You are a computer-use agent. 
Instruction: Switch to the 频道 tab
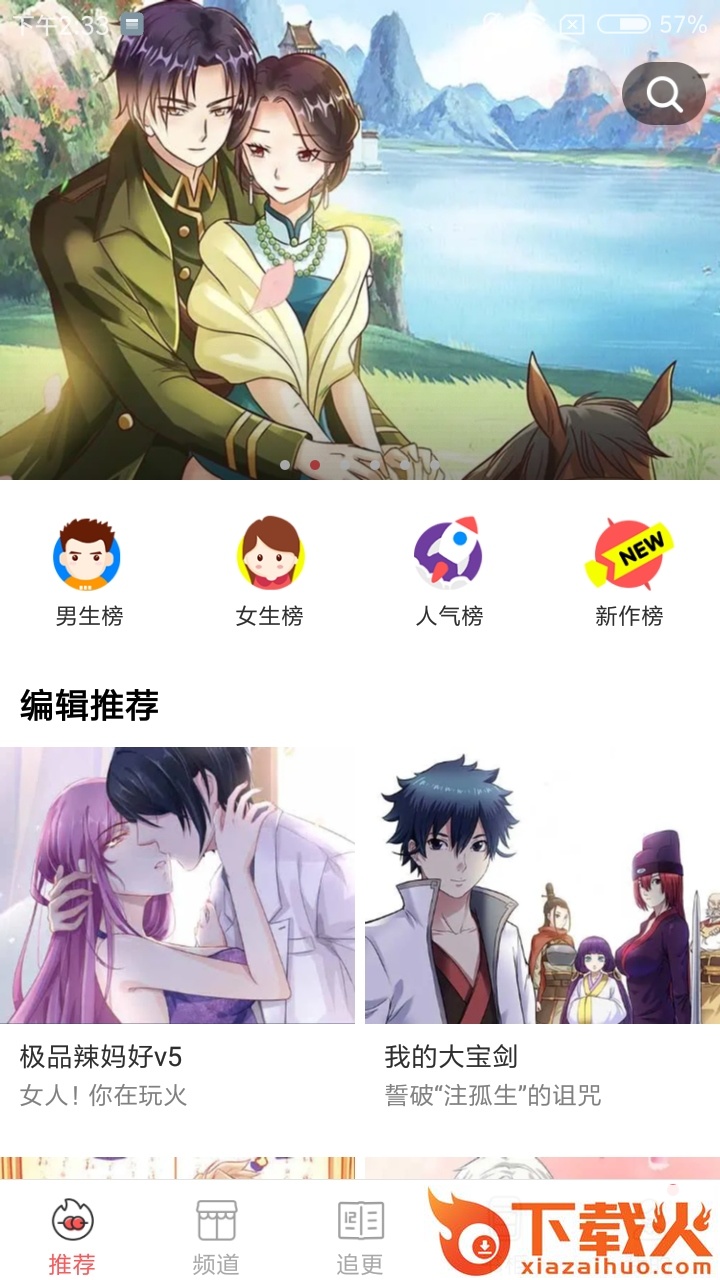pyautogui.click(x=216, y=1237)
